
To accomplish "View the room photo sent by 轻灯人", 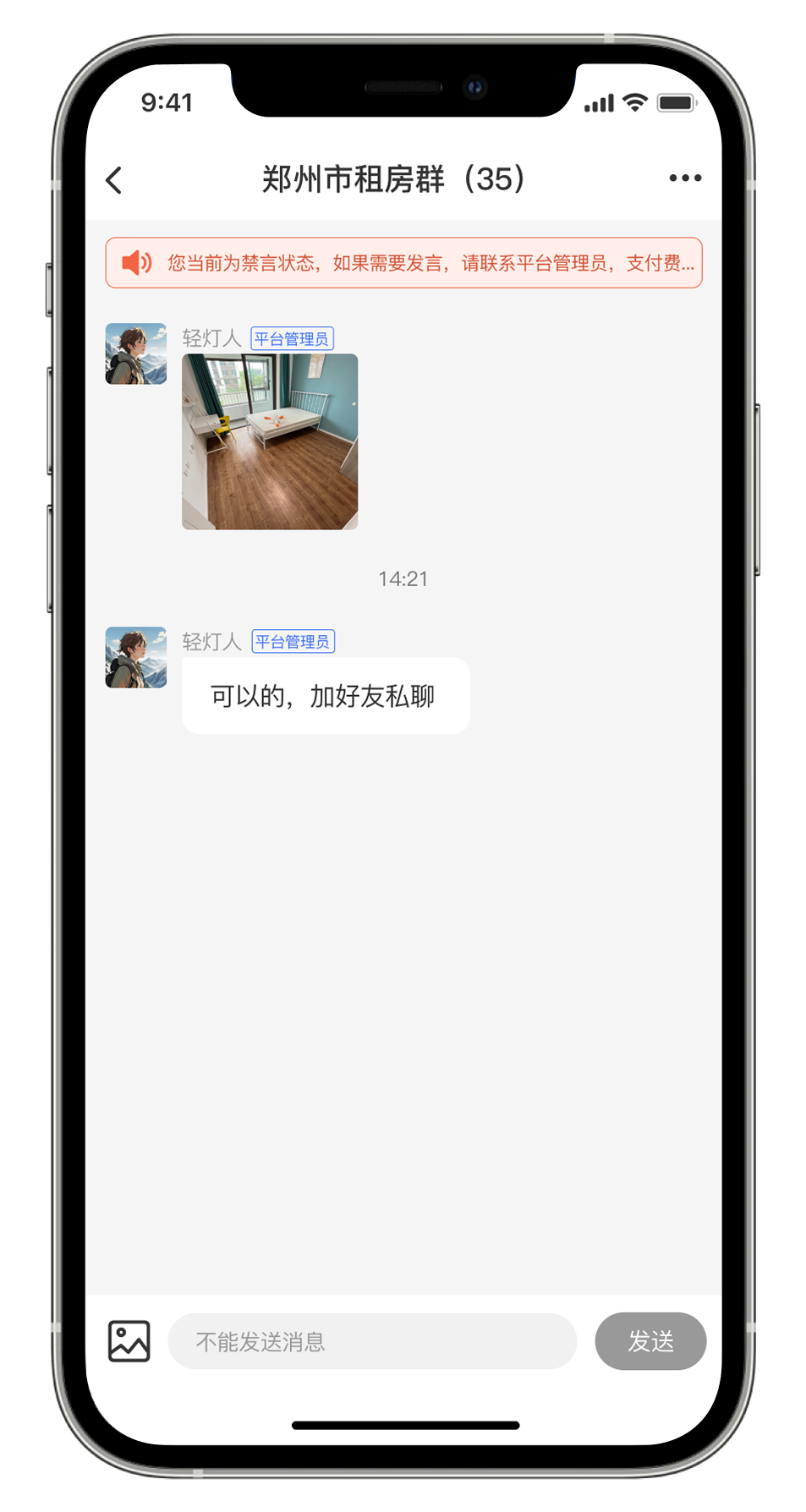I will (270, 441).
